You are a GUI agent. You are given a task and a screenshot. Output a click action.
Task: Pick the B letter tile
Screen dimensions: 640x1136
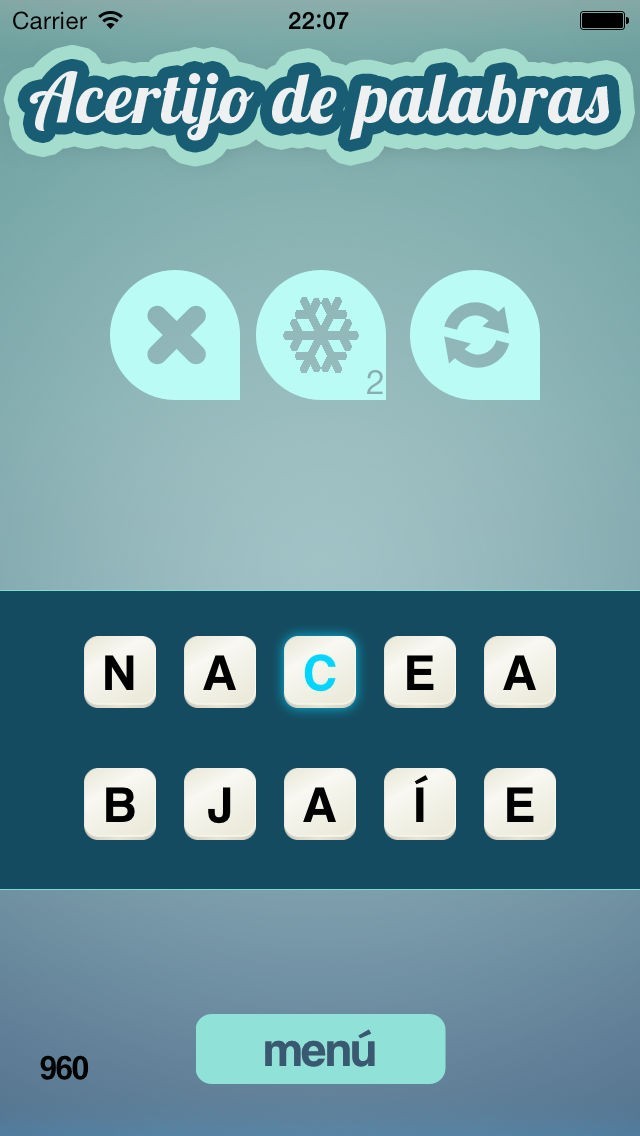[x=120, y=804]
